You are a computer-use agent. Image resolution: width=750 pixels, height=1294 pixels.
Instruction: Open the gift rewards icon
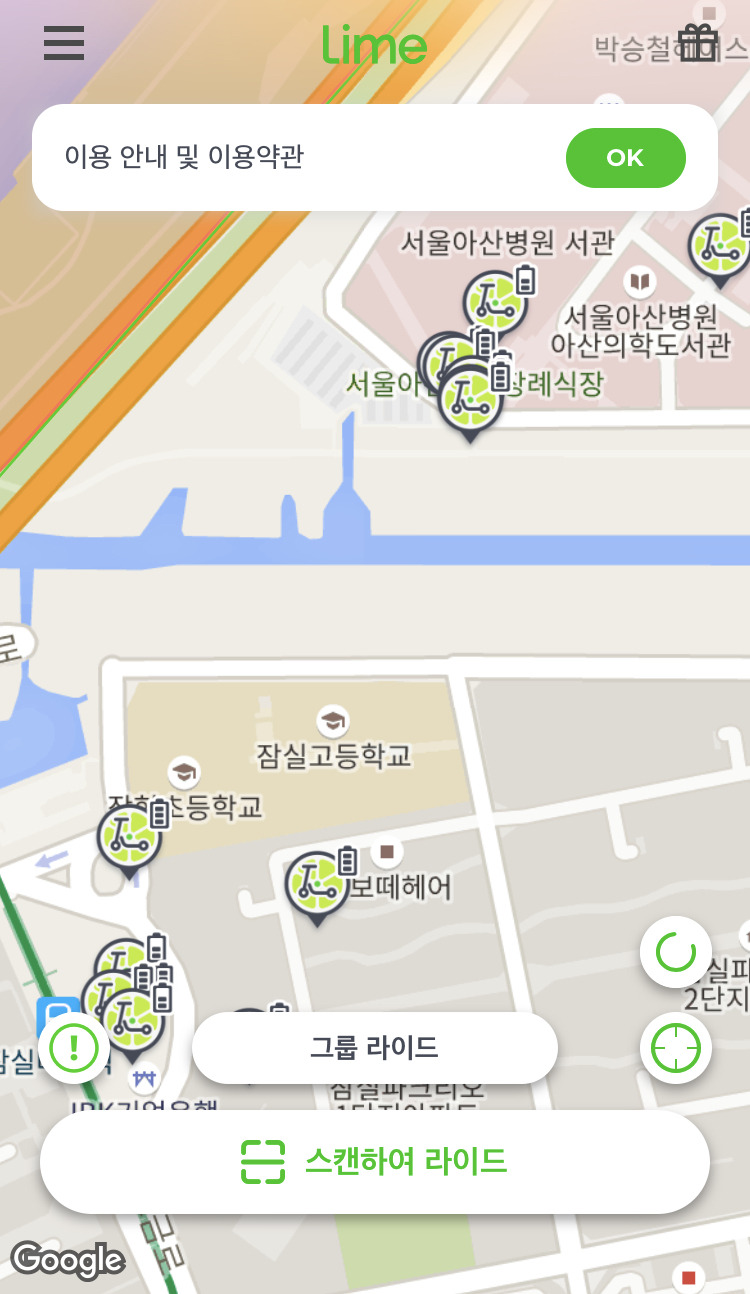point(698,43)
